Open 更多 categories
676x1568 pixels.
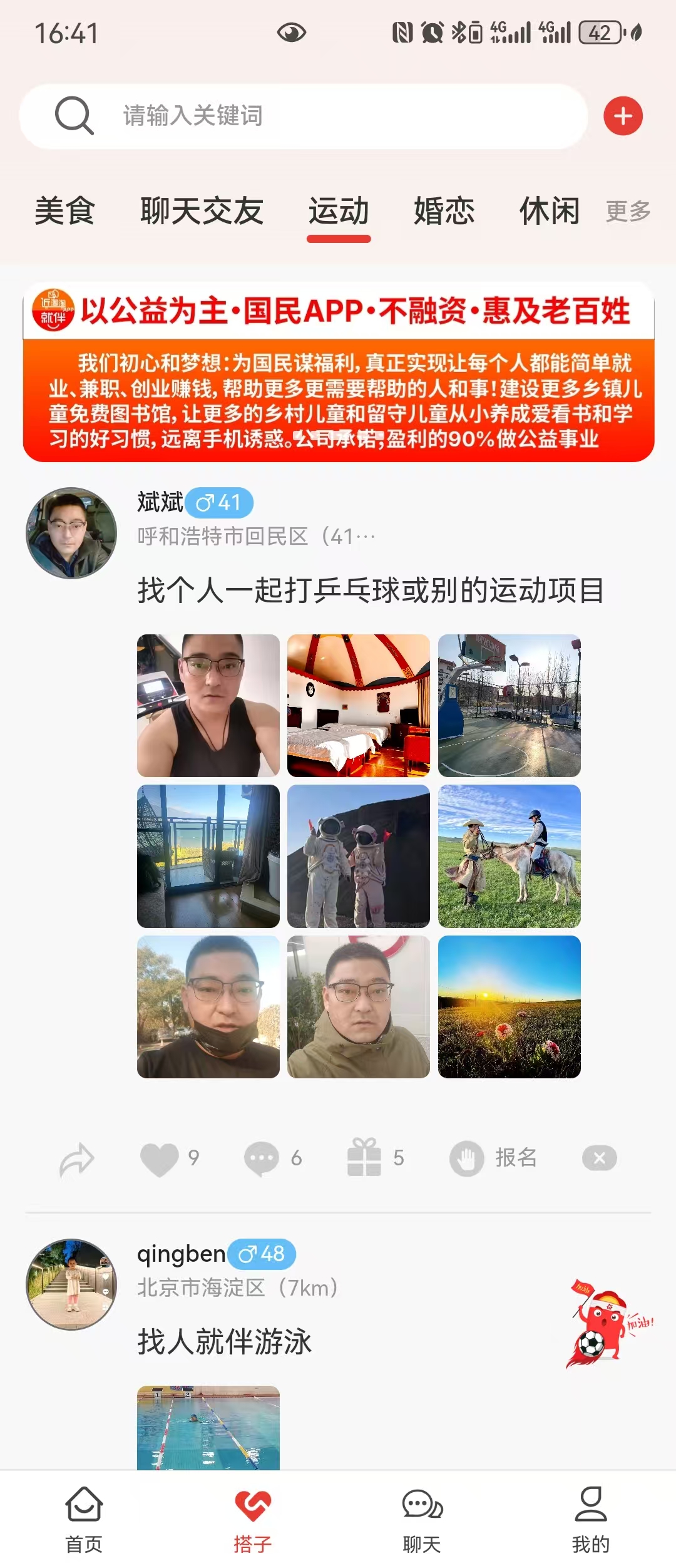coord(628,212)
